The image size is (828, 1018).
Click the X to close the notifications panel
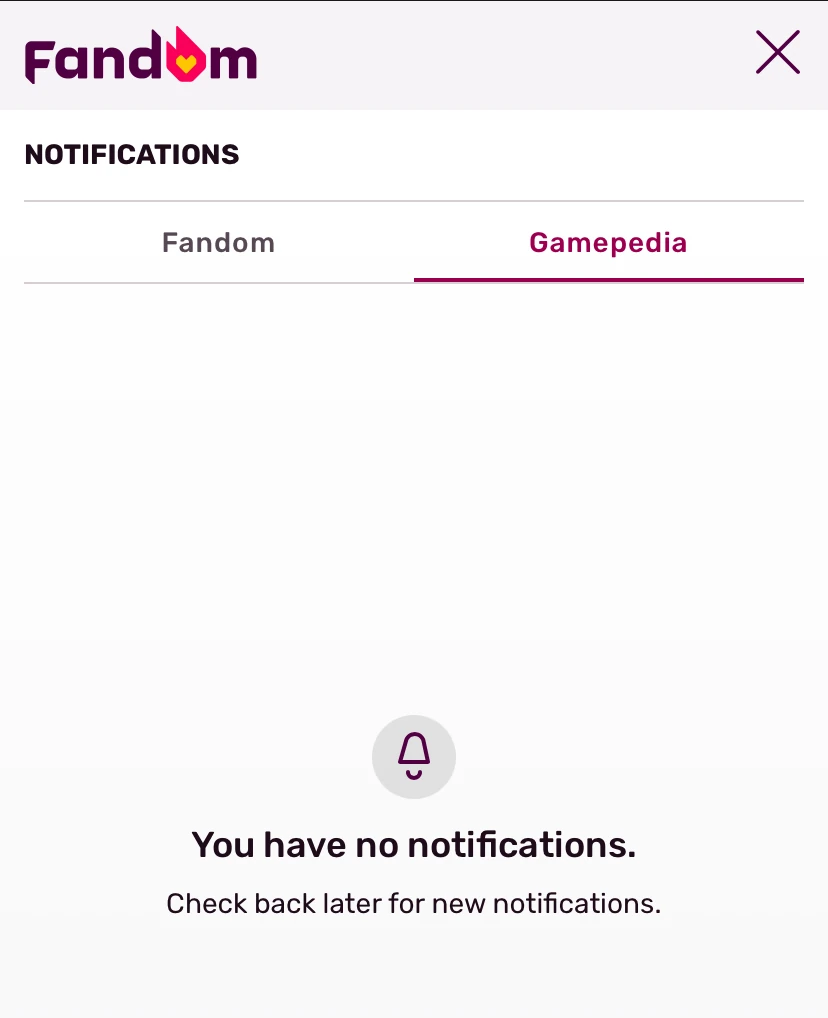pos(777,53)
